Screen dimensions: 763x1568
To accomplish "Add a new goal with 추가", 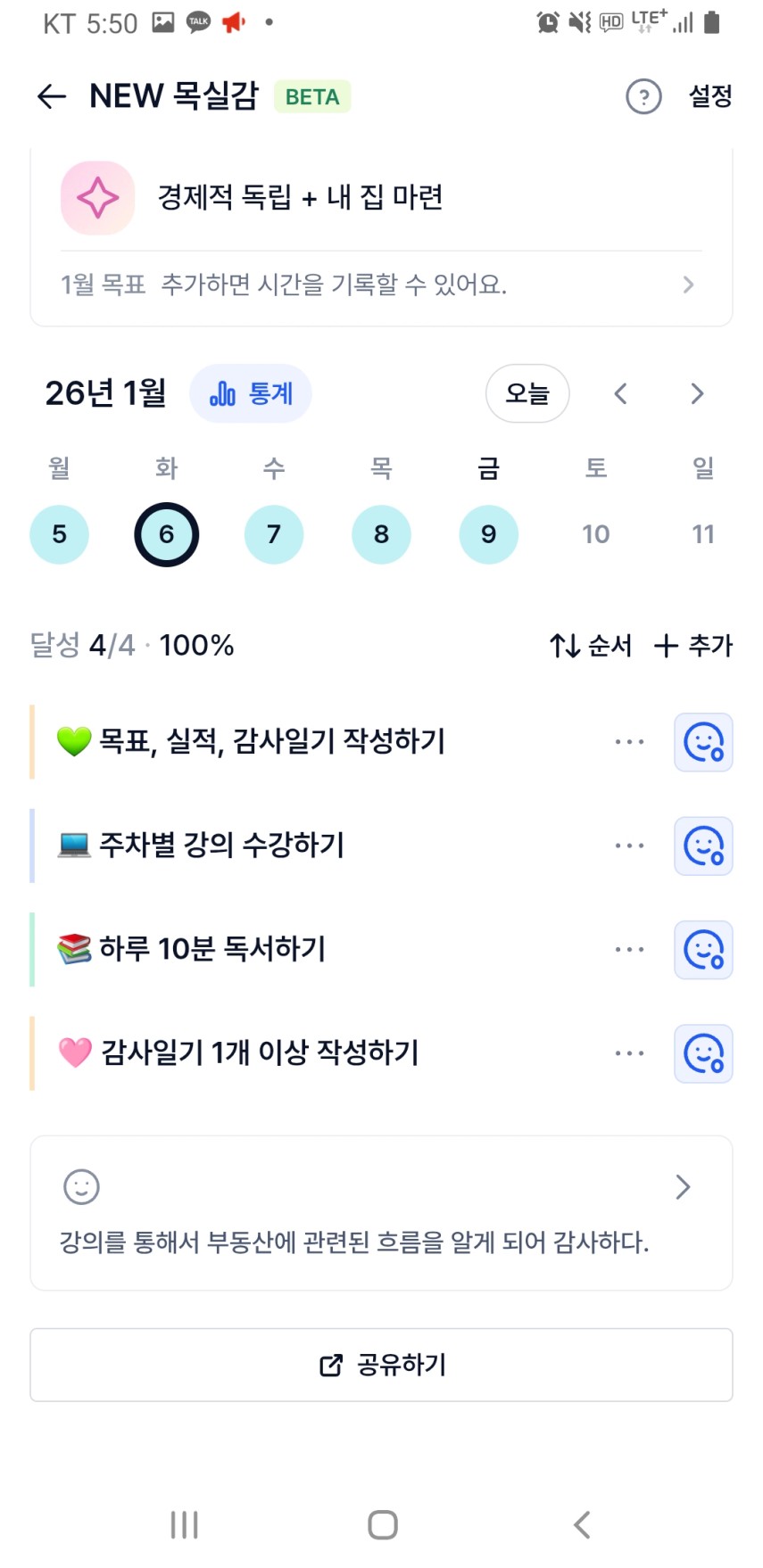I will (x=693, y=645).
